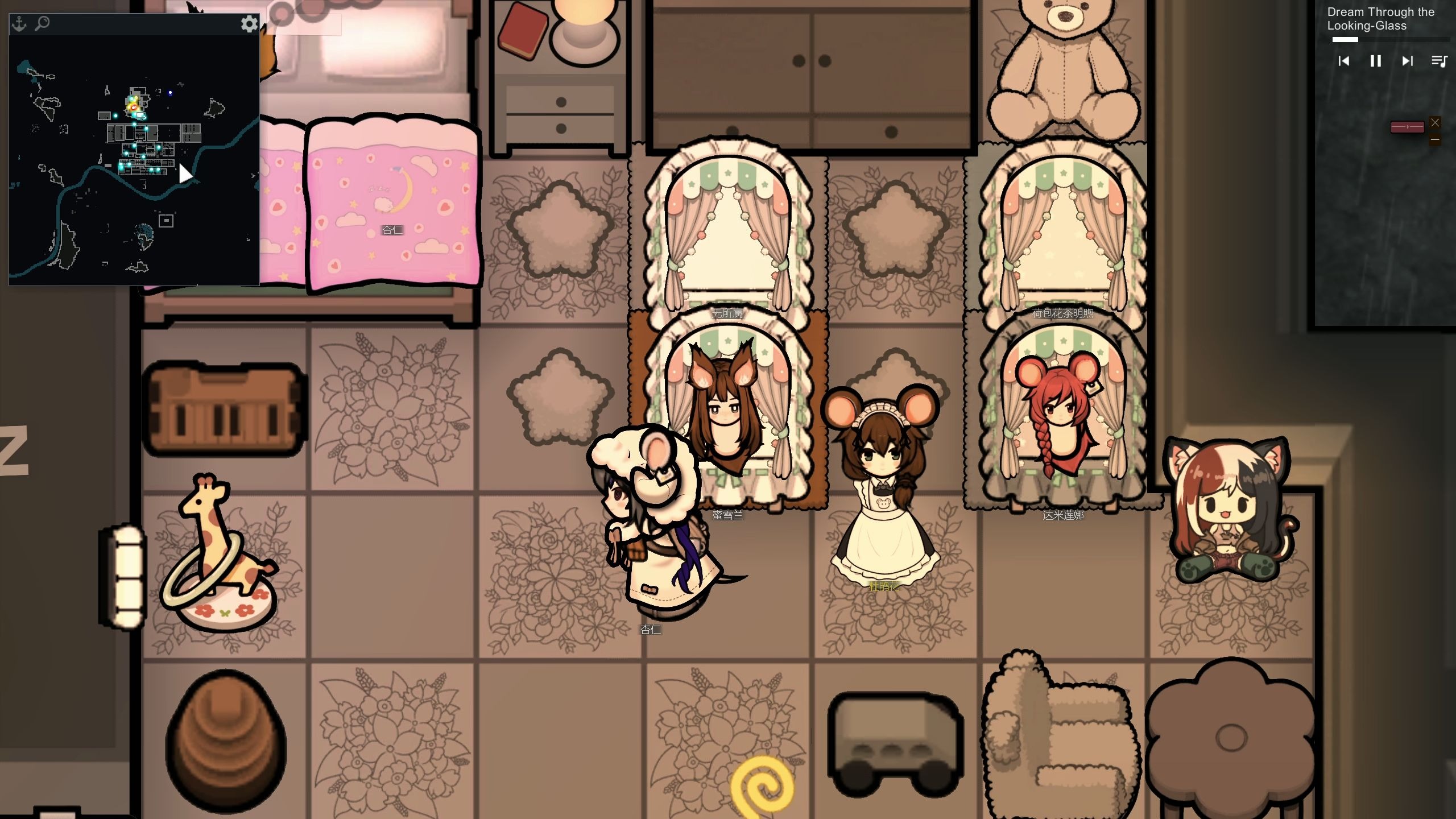Seek within the music progress bar
Viewport: 1456px width, 819px height.
pyautogui.click(x=1388, y=40)
